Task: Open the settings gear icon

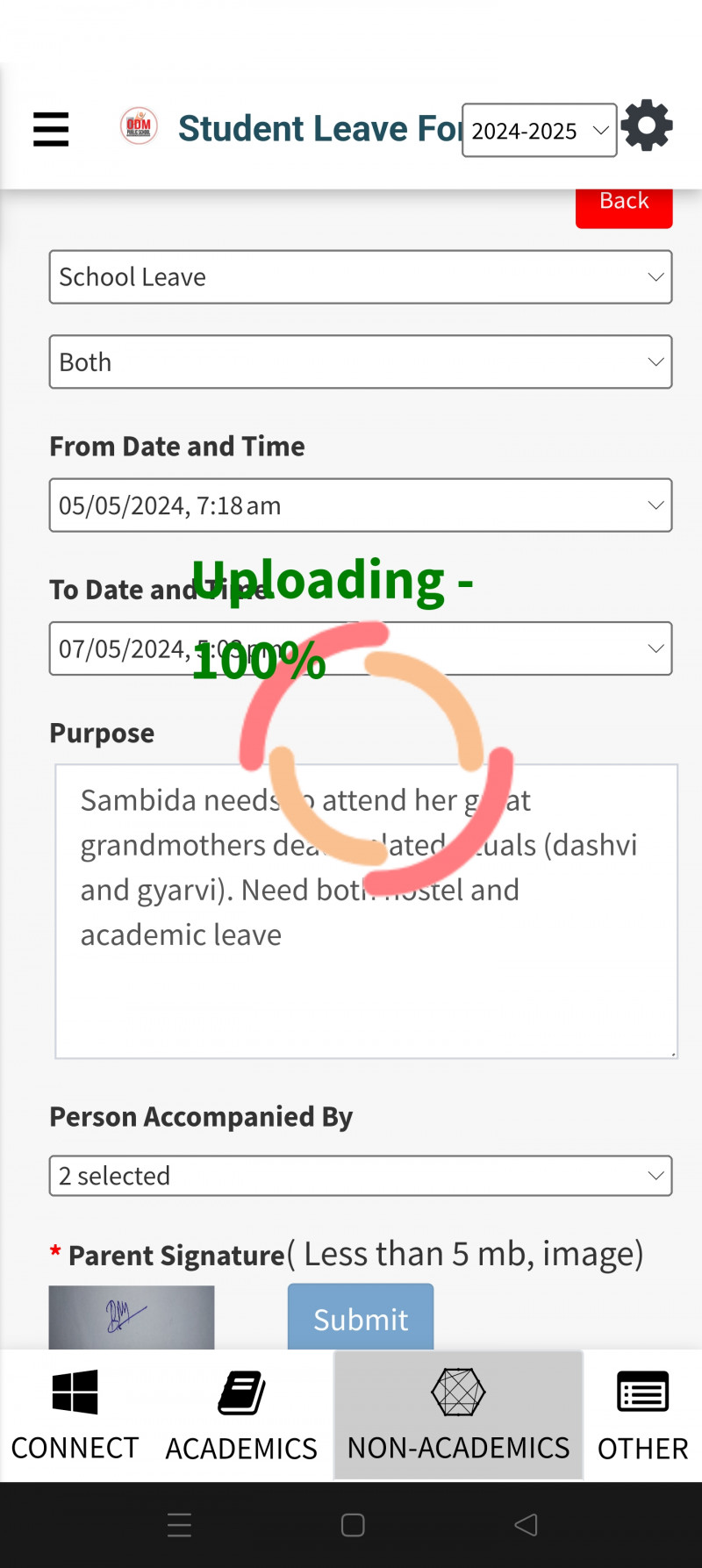Action: [647, 126]
